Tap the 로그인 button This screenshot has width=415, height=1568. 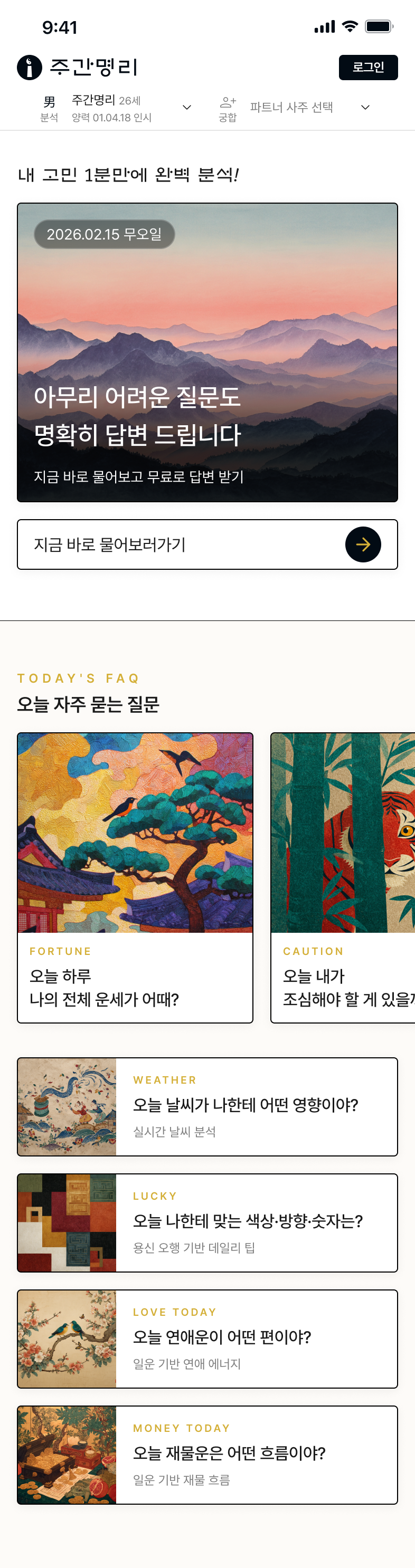pos(368,67)
